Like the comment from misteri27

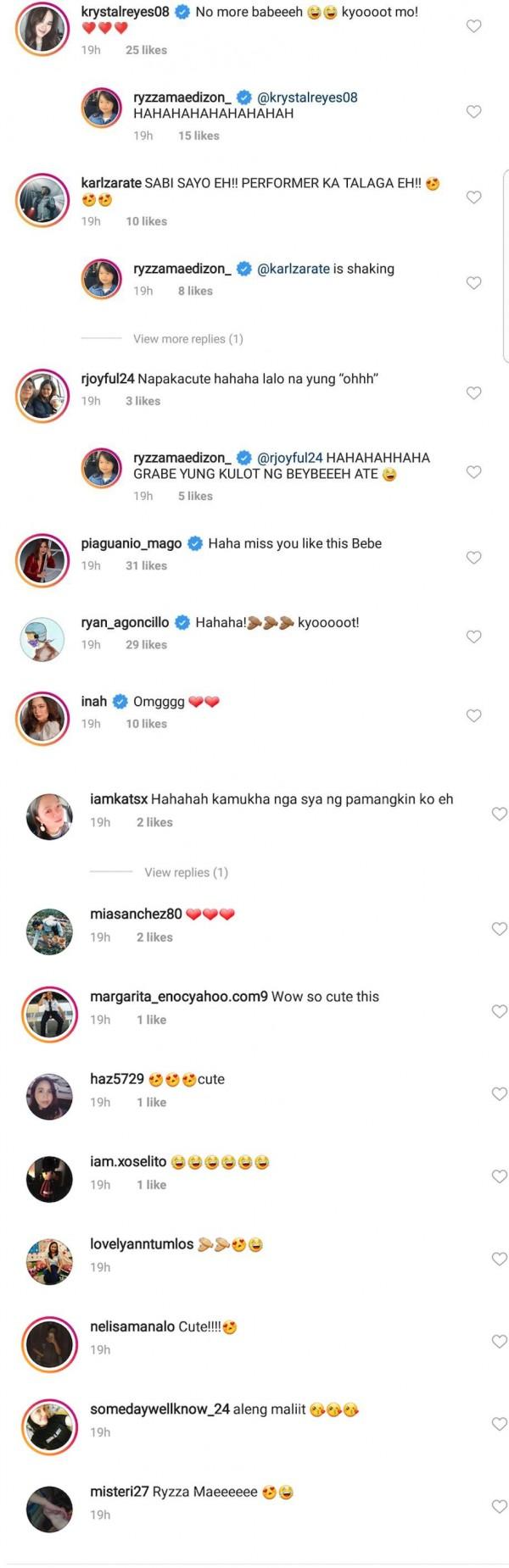click(500, 1506)
